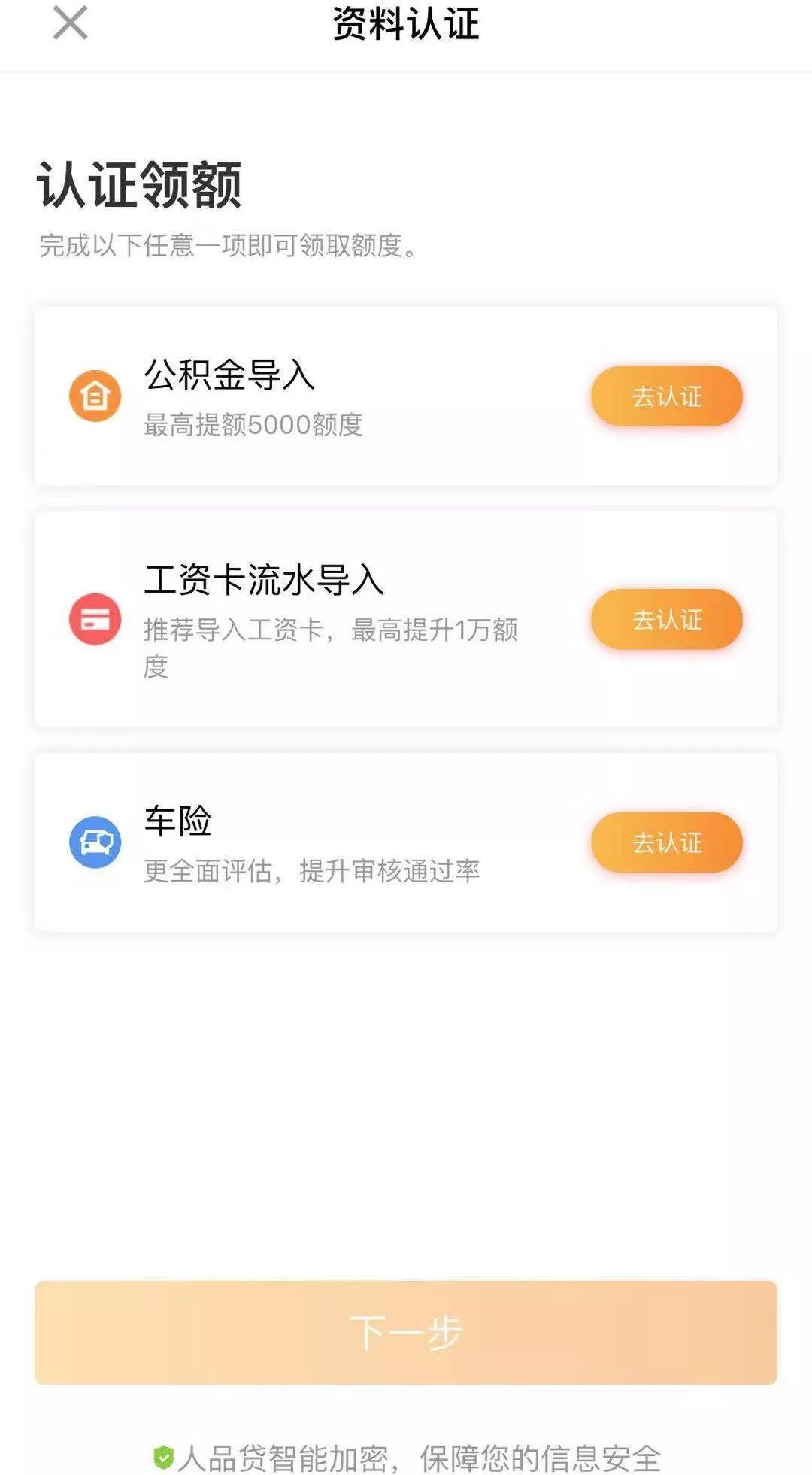The height and width of the screenshot is (1475, 812).
Task: Tap the 下一步 button
Action: coord(406,1332)
